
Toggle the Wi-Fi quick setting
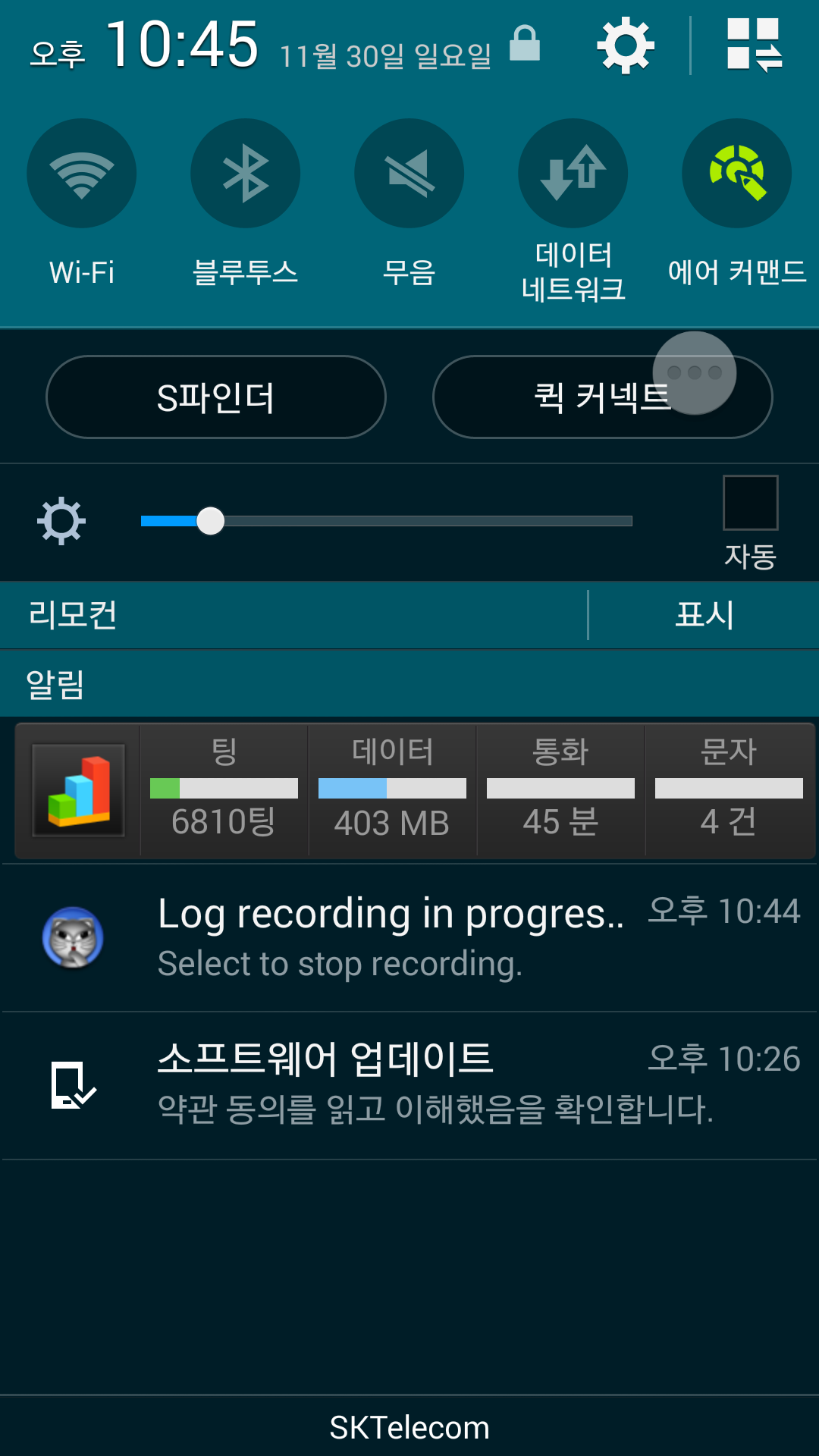tap(82, 174)
